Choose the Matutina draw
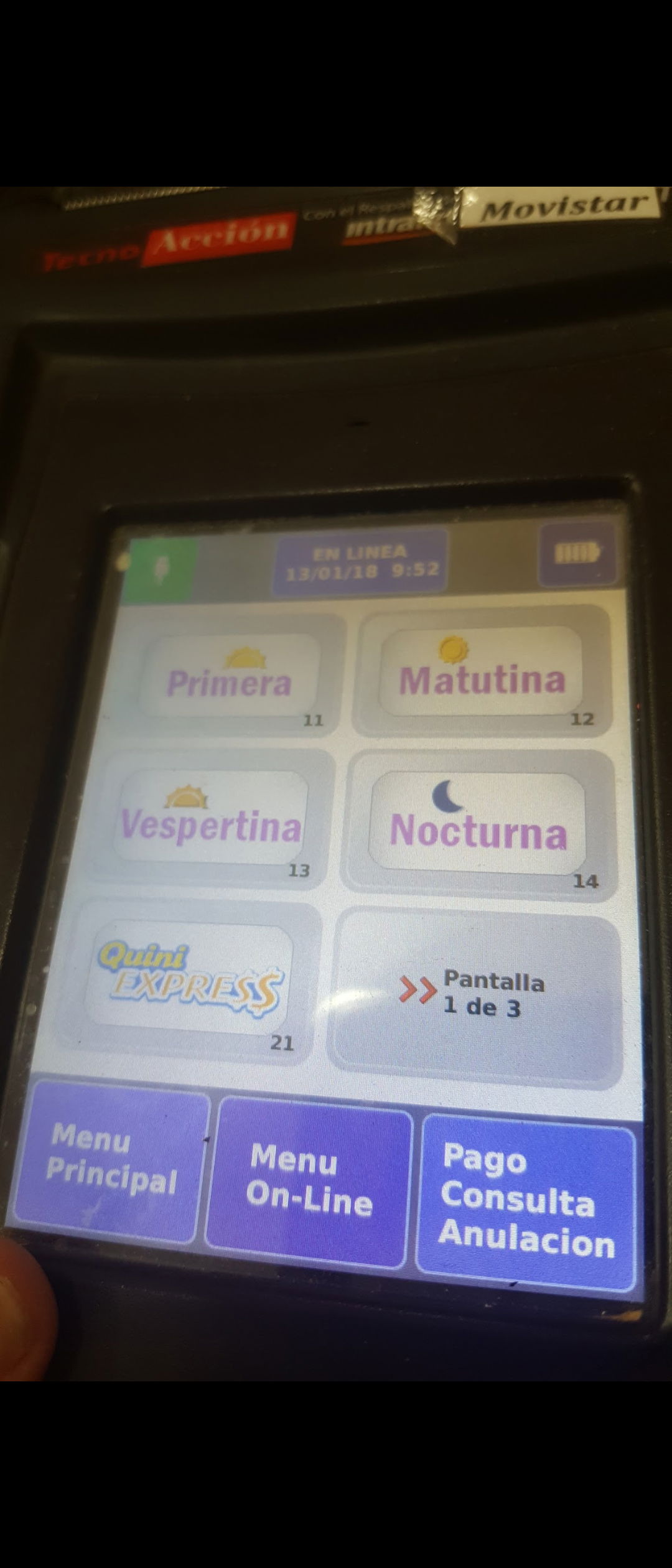672x1568 pixels. [x=482, y=672]
